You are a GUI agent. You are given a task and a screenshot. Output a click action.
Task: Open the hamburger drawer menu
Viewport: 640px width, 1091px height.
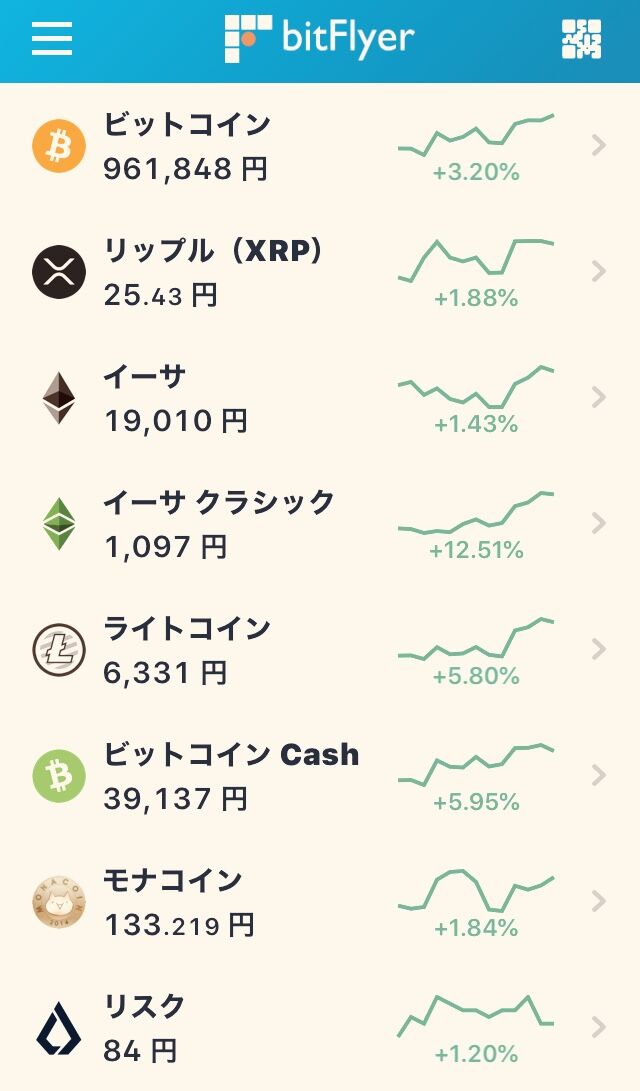(x=52, y=39)
